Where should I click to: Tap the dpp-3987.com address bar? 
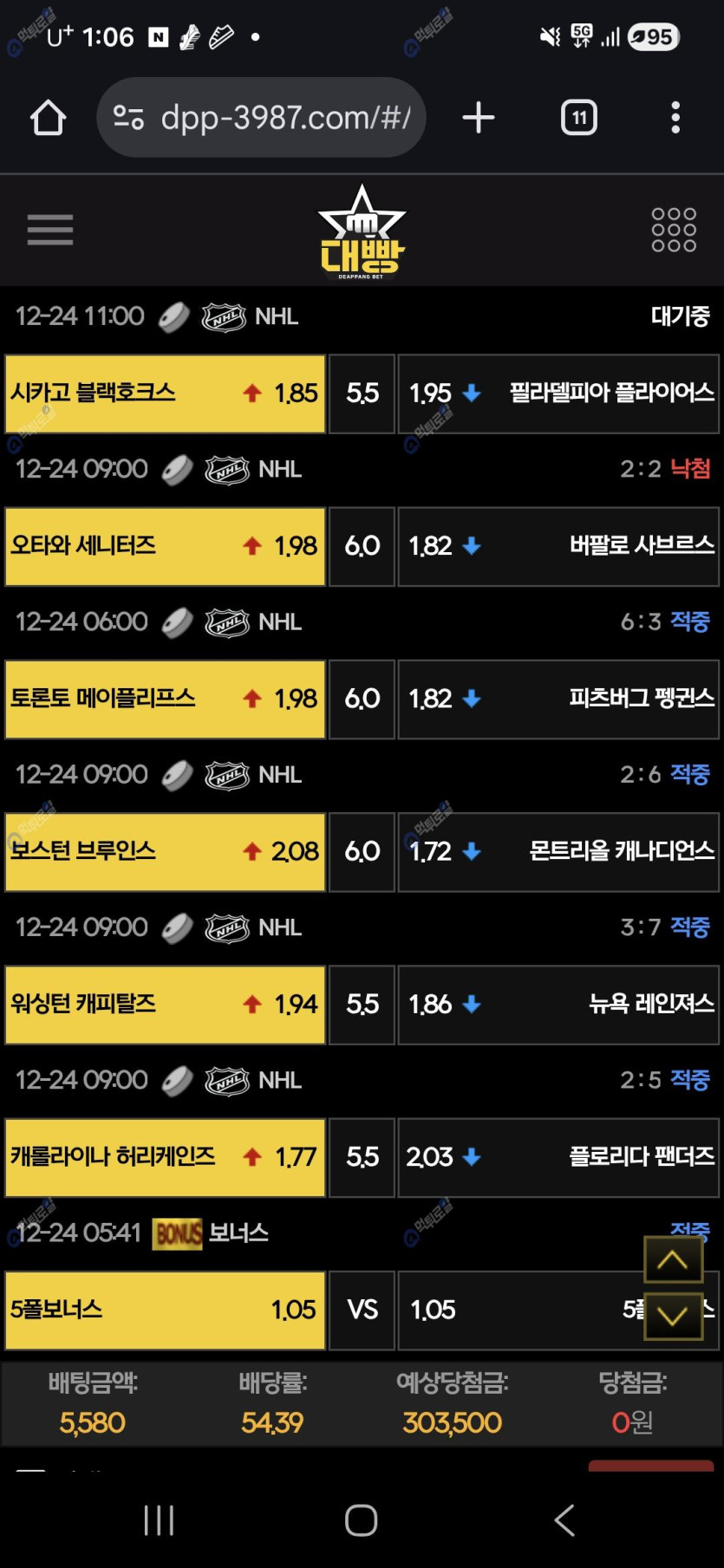262,118
